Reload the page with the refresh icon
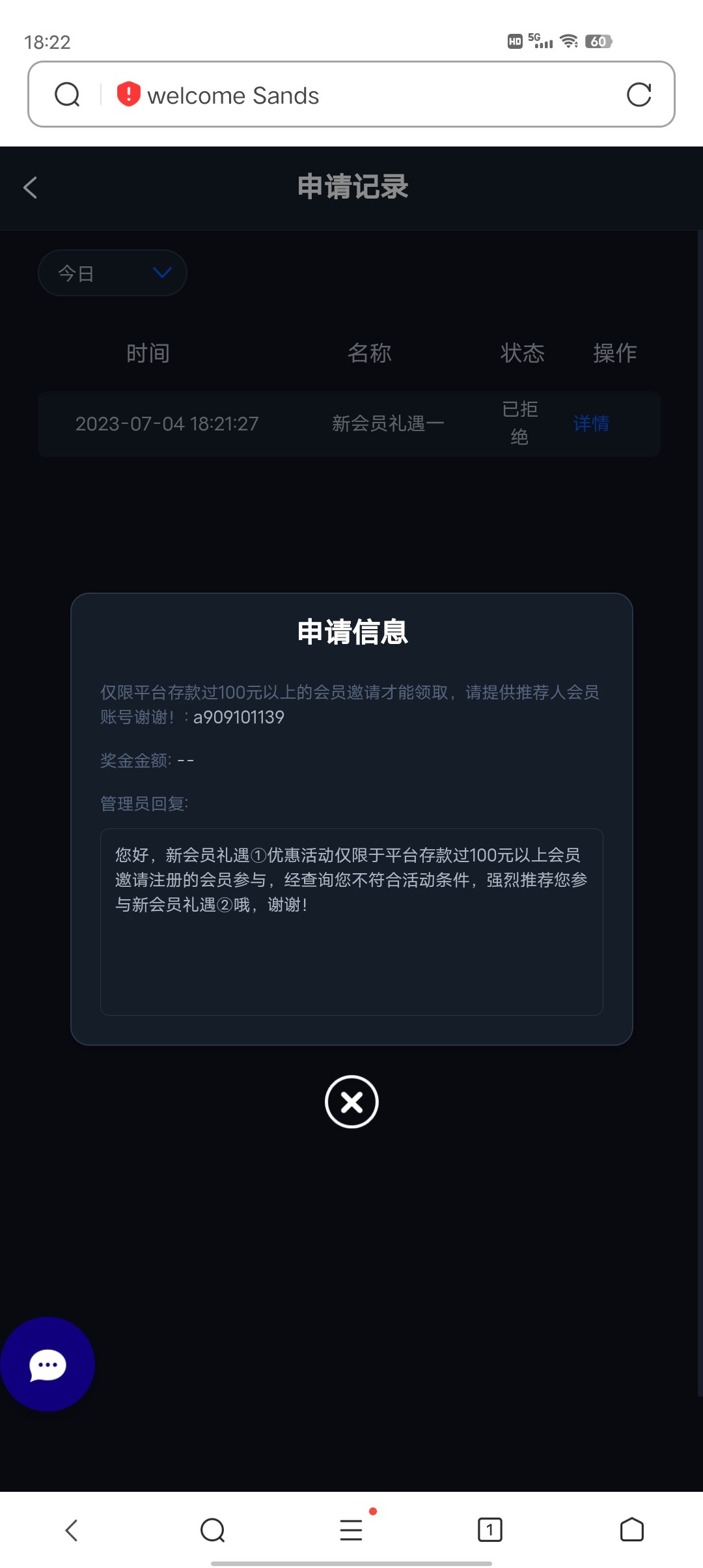This screenshot has height=1568, width=703. [639, 94]
